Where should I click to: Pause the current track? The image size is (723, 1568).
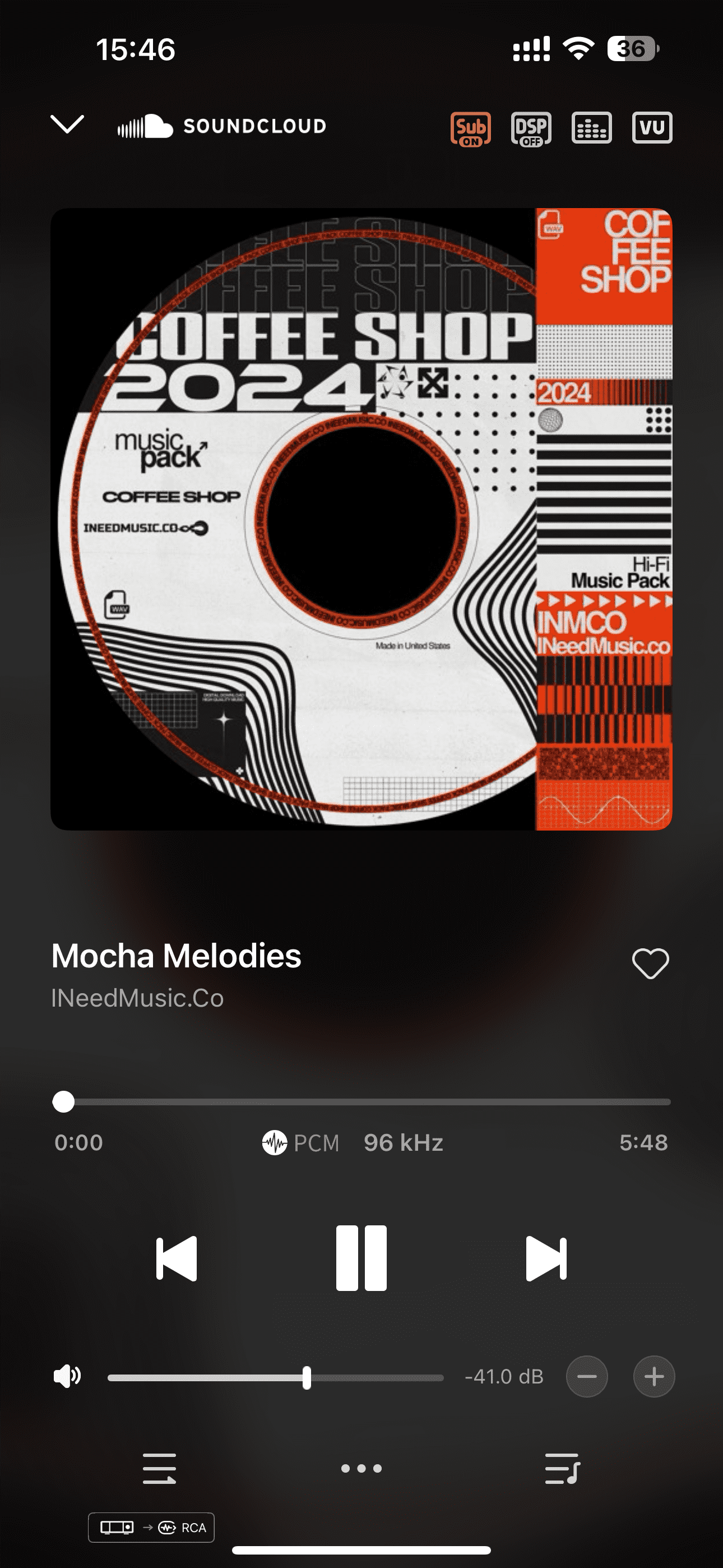(361, 1257)
